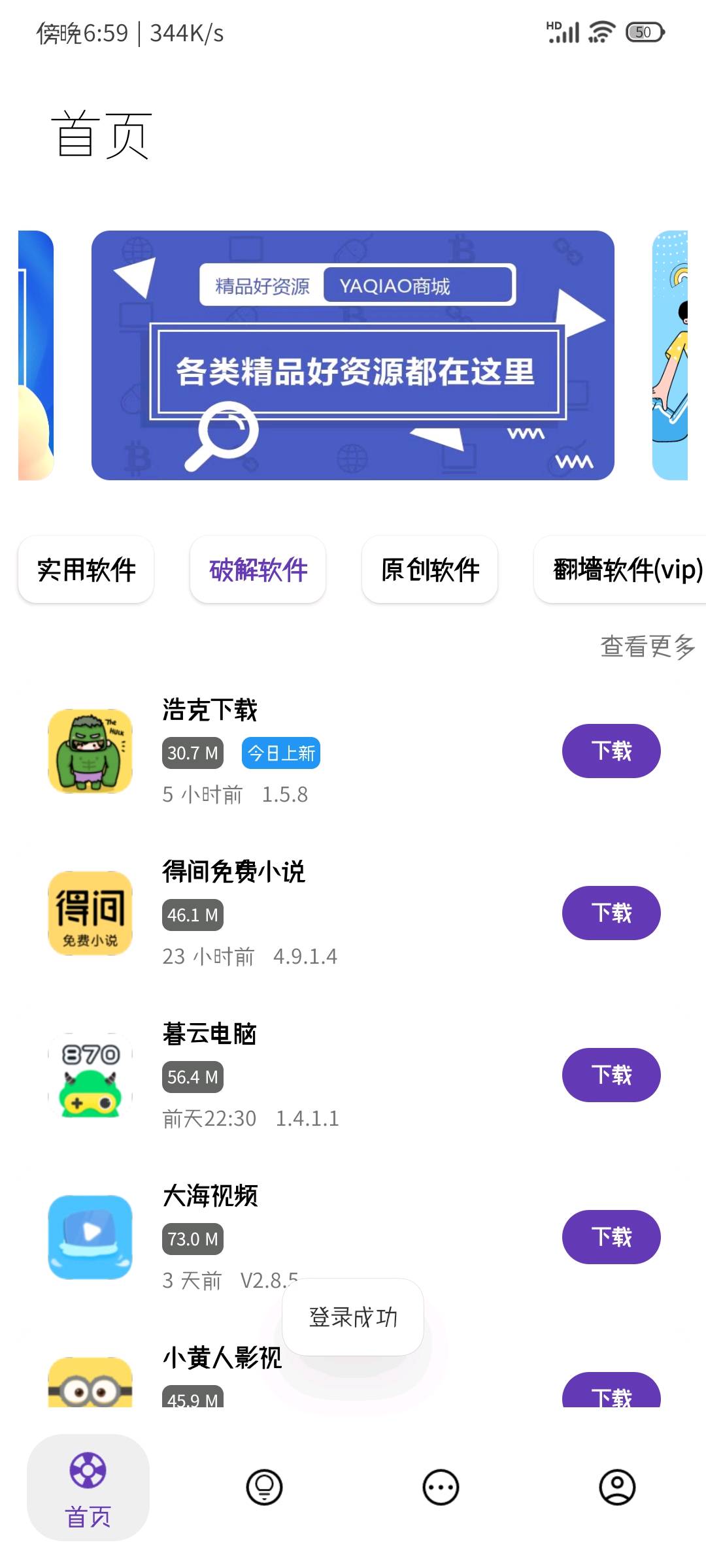This screenshot has width=706, height=1568.
Task: Tap the 今日上新 badge on 浩克下载
Action: tap(280, 753)
